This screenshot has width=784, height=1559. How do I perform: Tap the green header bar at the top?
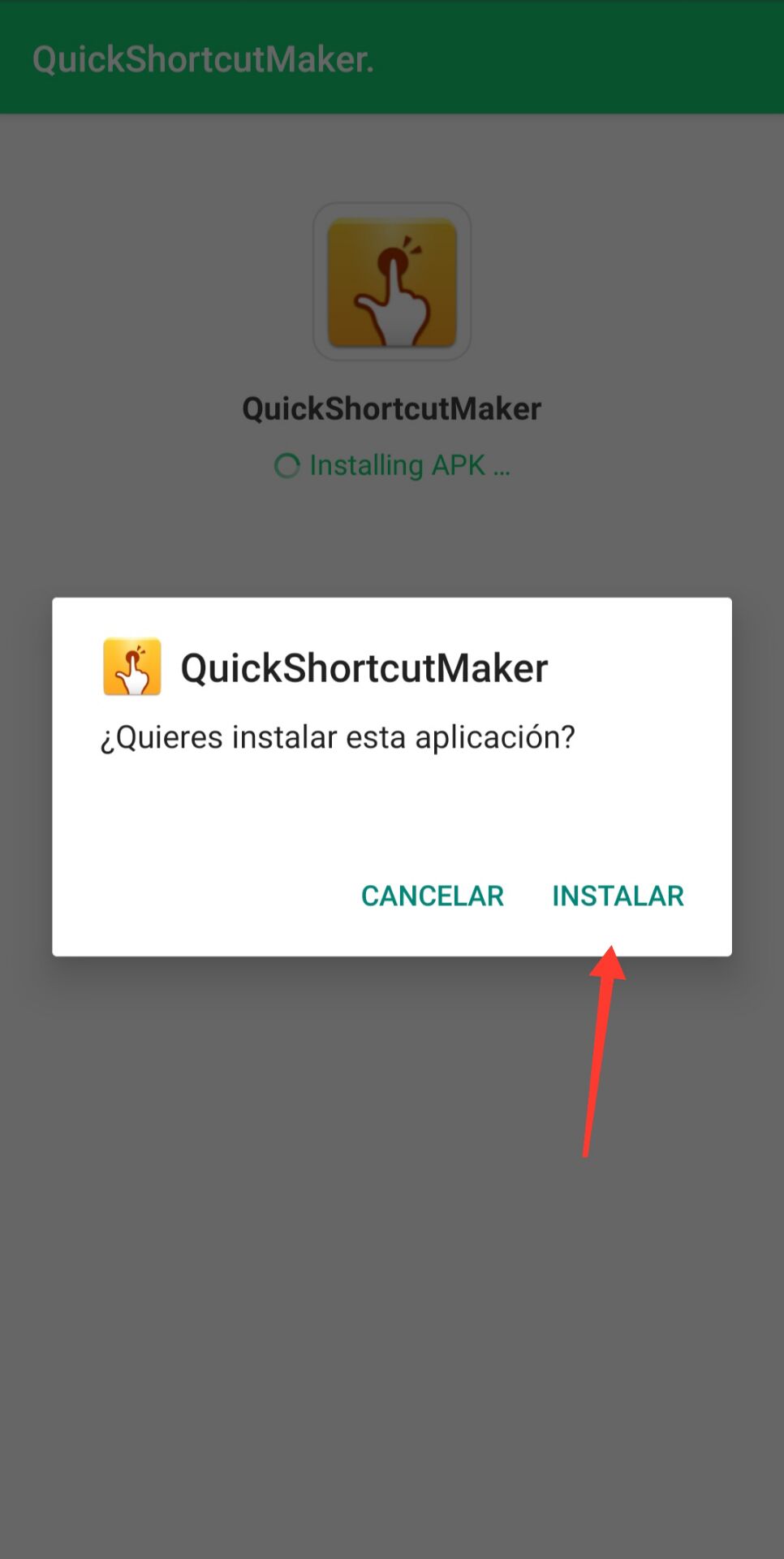[392, 57]
